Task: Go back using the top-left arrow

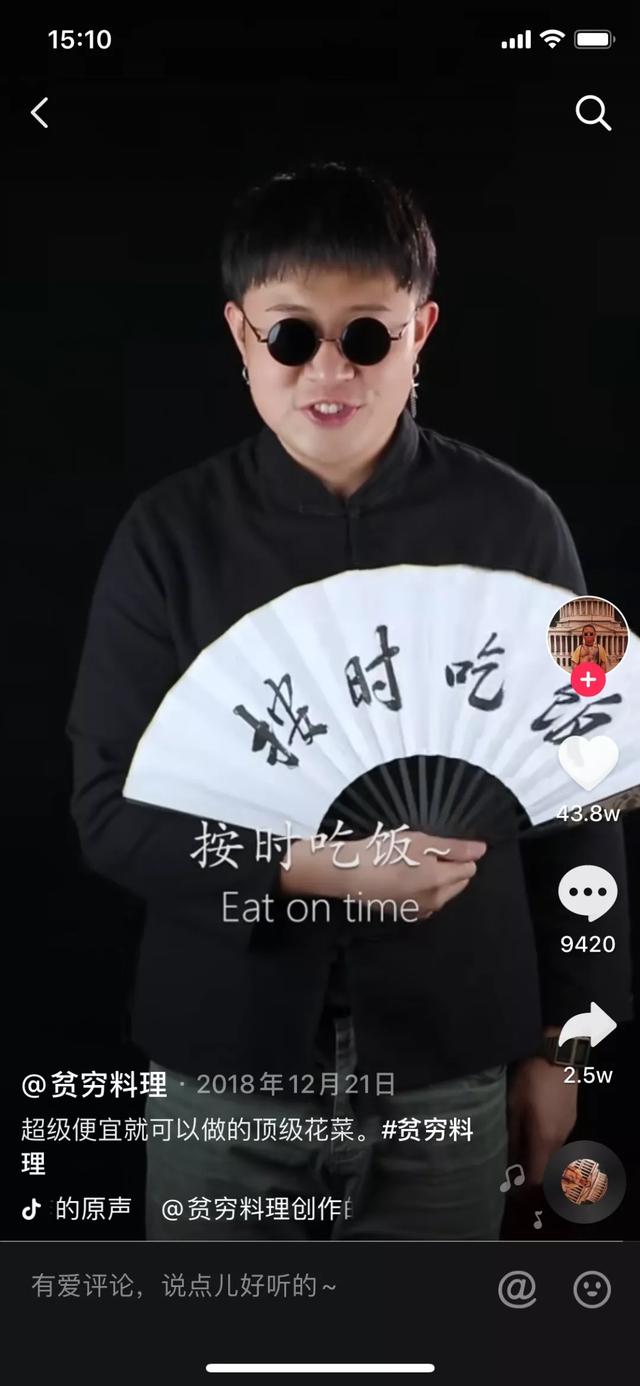Action: click(x=40, y=114)
